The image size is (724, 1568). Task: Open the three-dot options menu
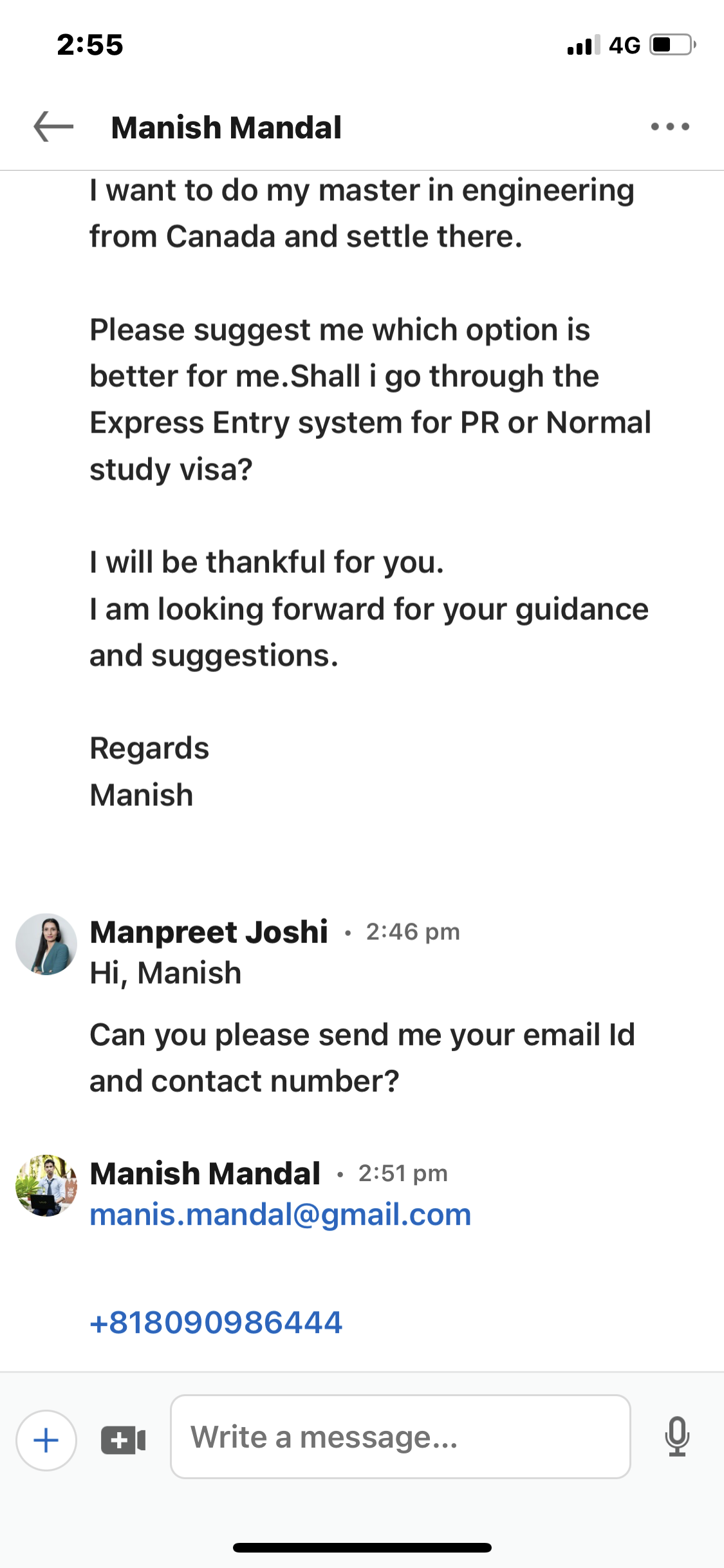(x=670, y=127)
